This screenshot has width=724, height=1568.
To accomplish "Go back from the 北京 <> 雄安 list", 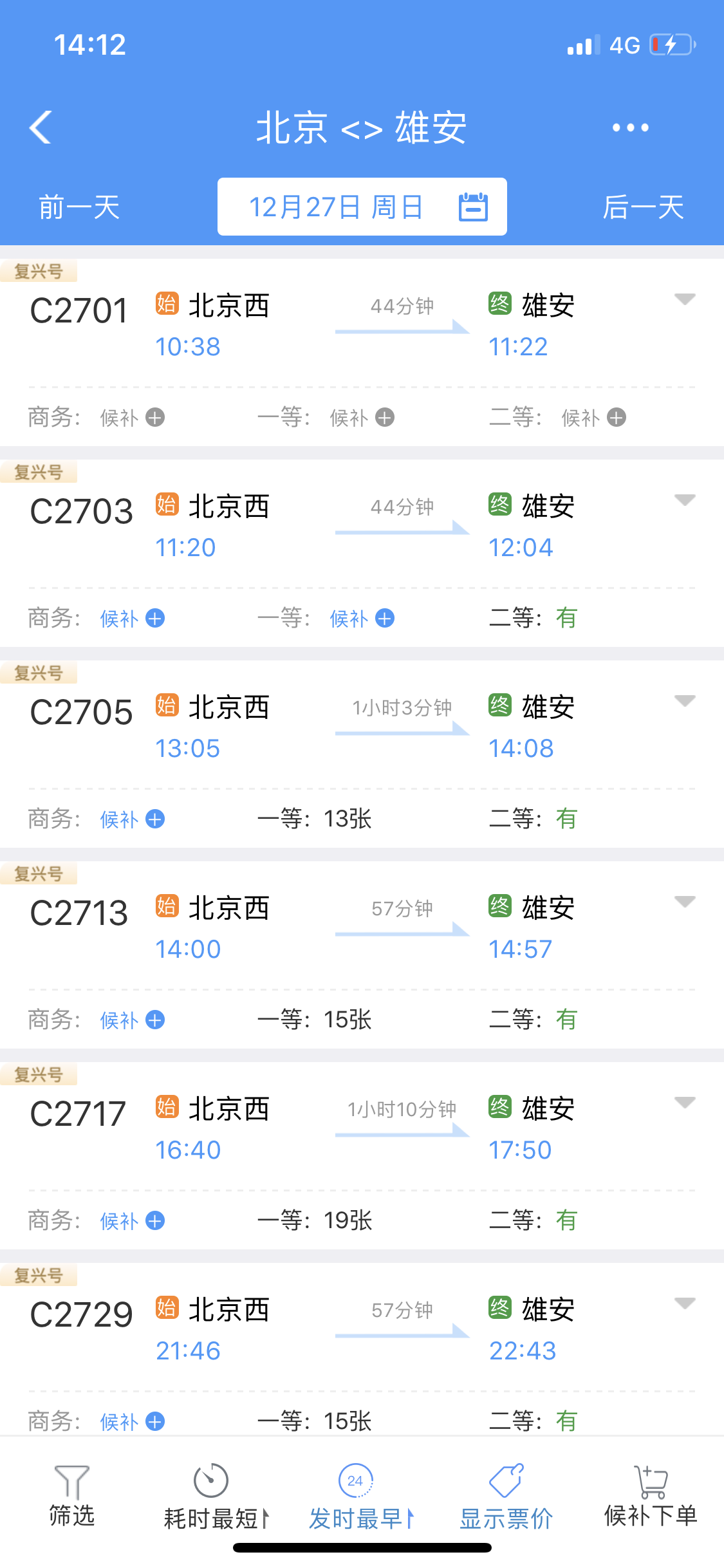I will click(41, 127).
